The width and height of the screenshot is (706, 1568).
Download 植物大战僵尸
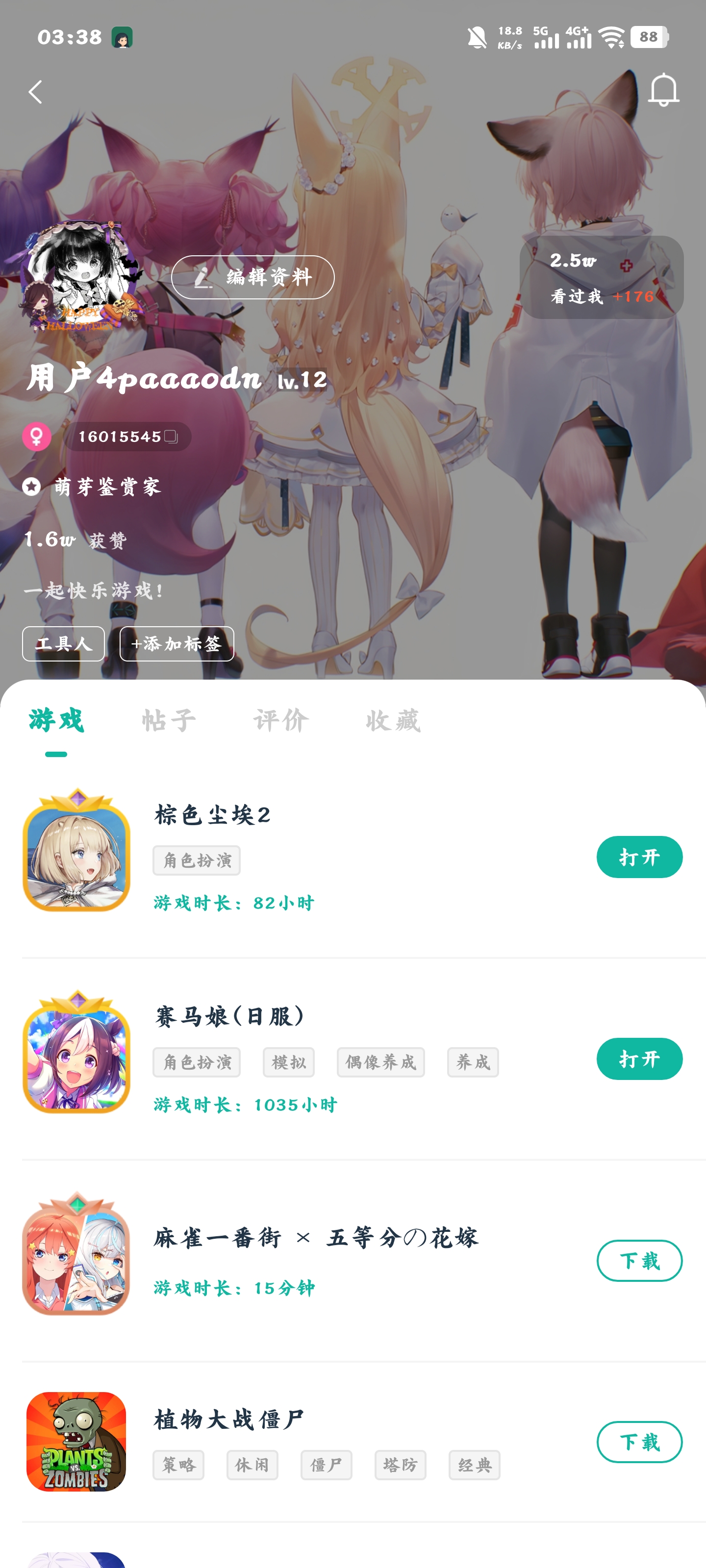pyautogui.click(x=639, y=1442)
